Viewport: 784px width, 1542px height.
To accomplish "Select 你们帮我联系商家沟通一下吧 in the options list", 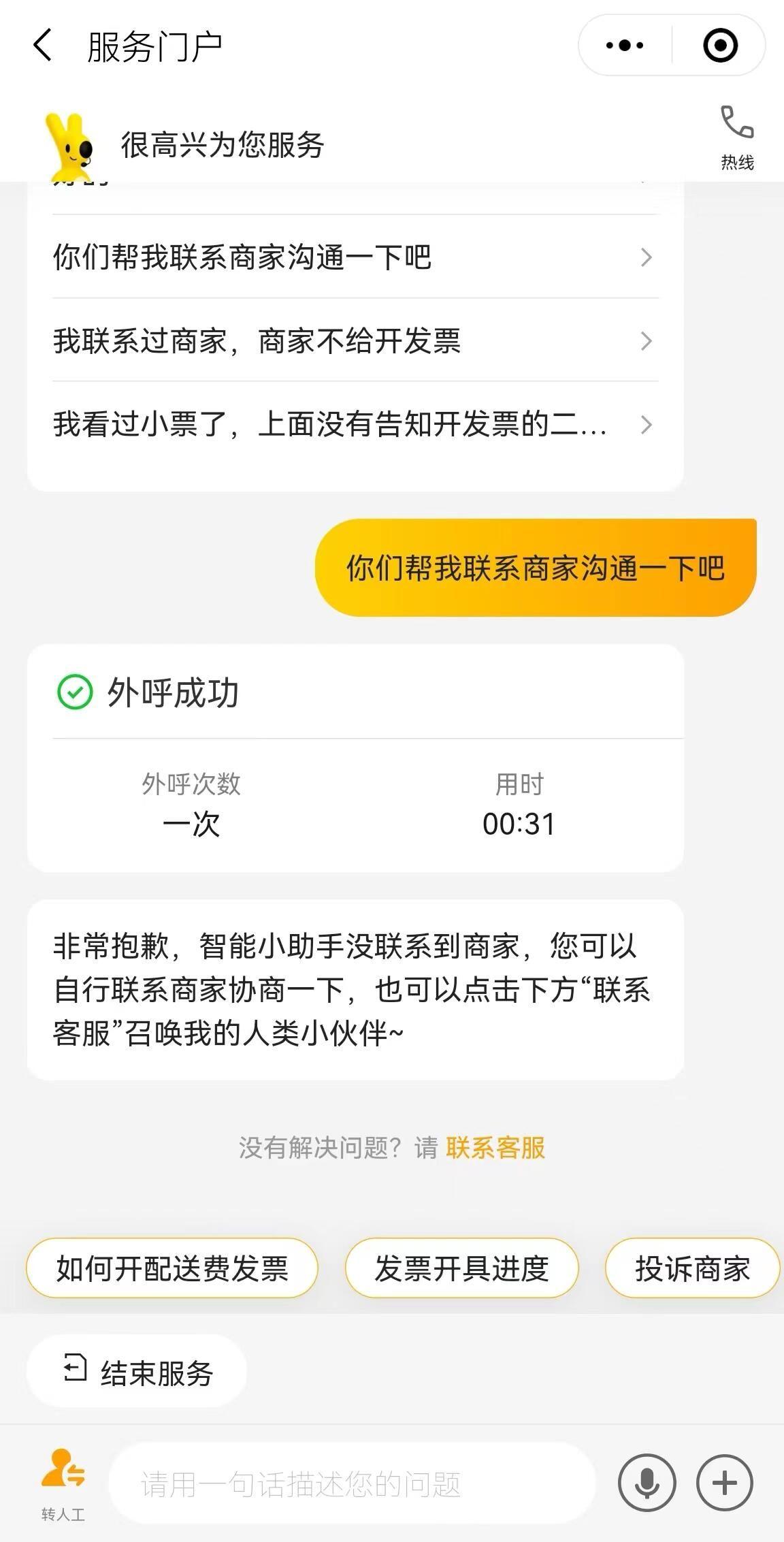I will tap(355, 257).
